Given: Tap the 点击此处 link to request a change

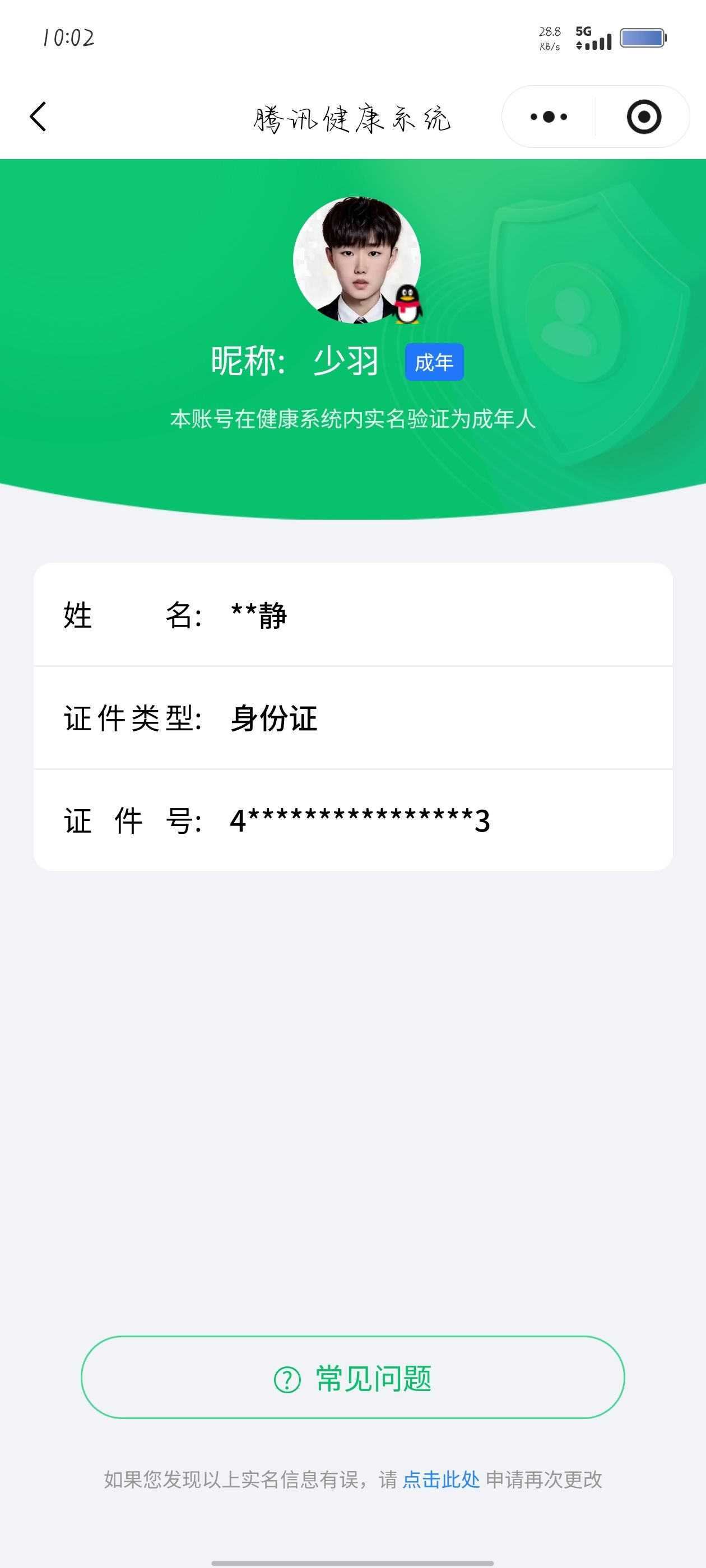Looking at the screenshot, I should click(441, 1480).
